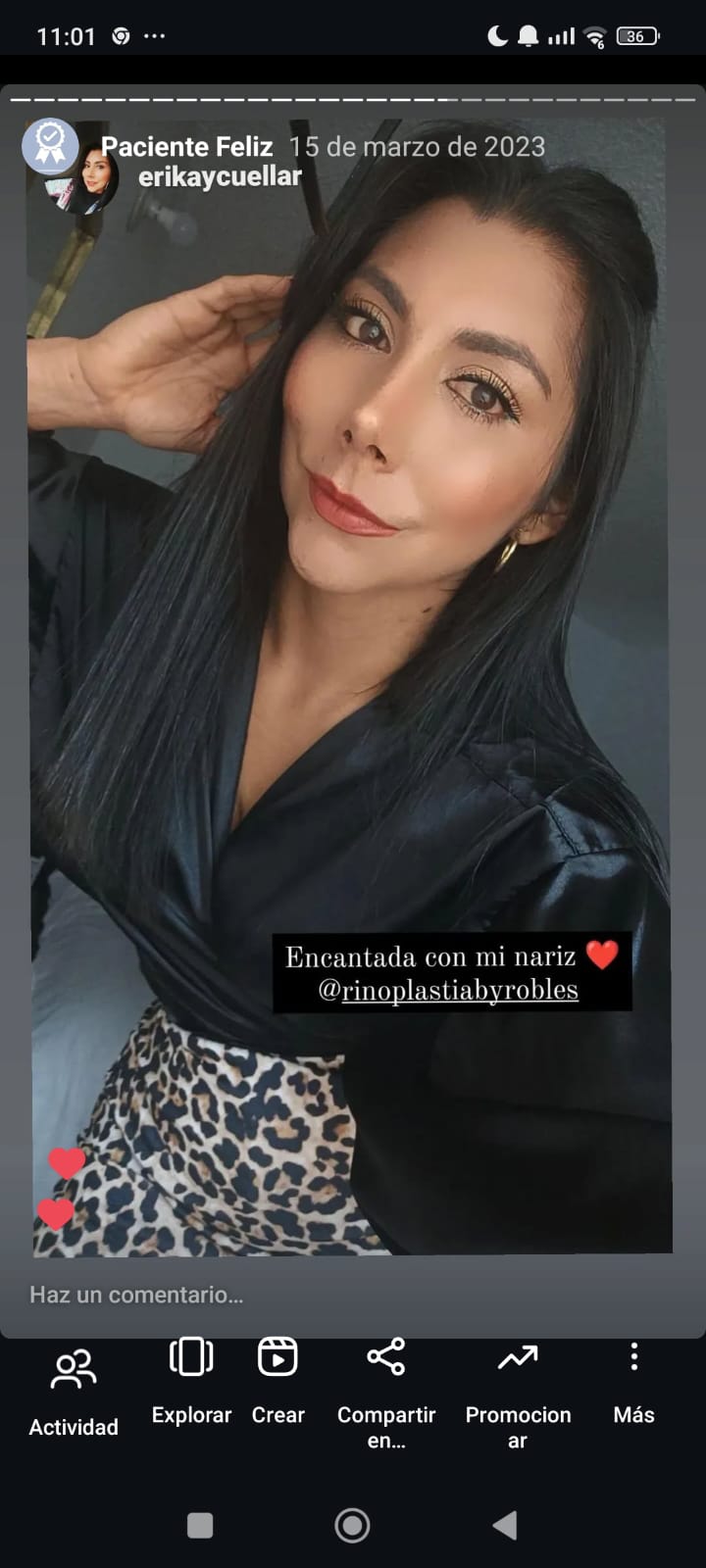
Task: Open the Más overflow menu
Action: (633, 1382)
